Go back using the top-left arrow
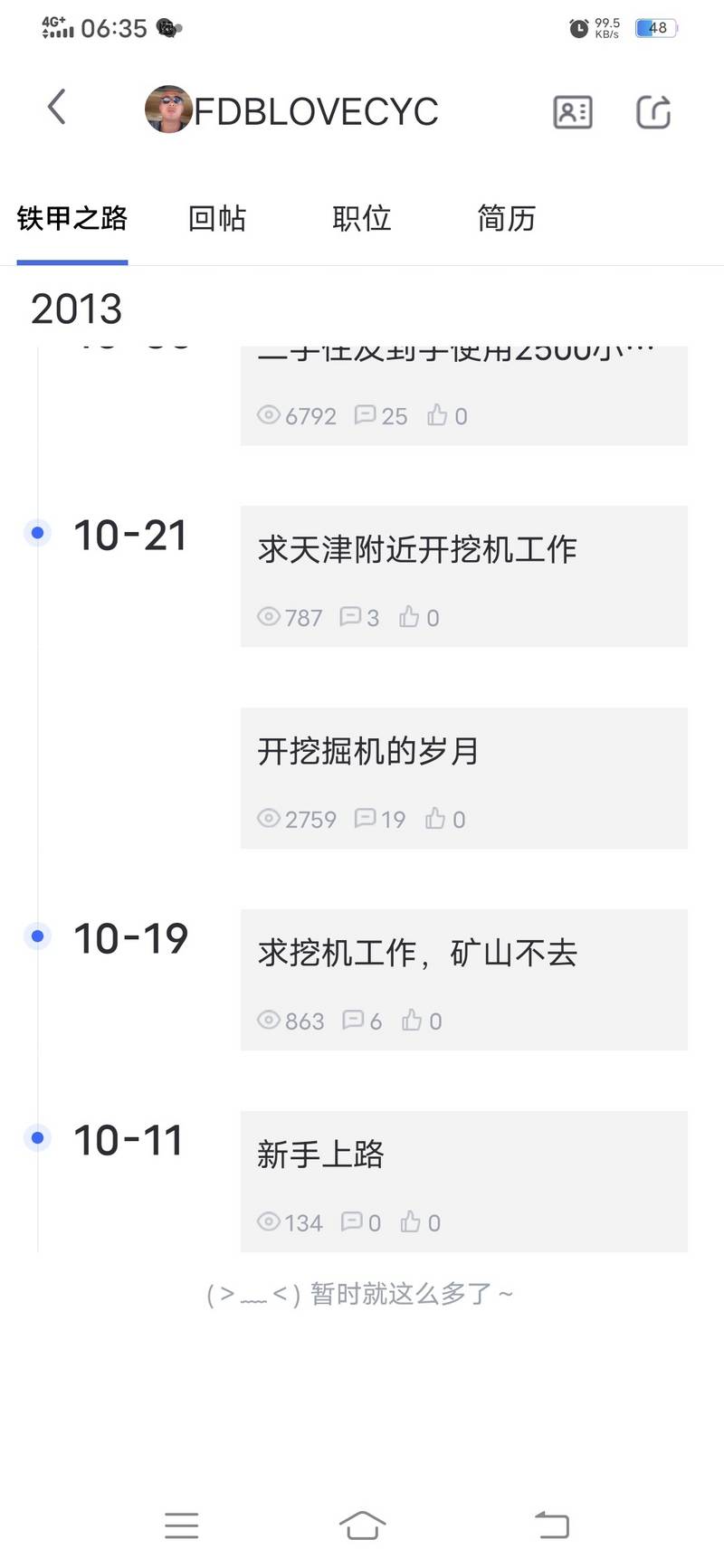 click(57, 108)
